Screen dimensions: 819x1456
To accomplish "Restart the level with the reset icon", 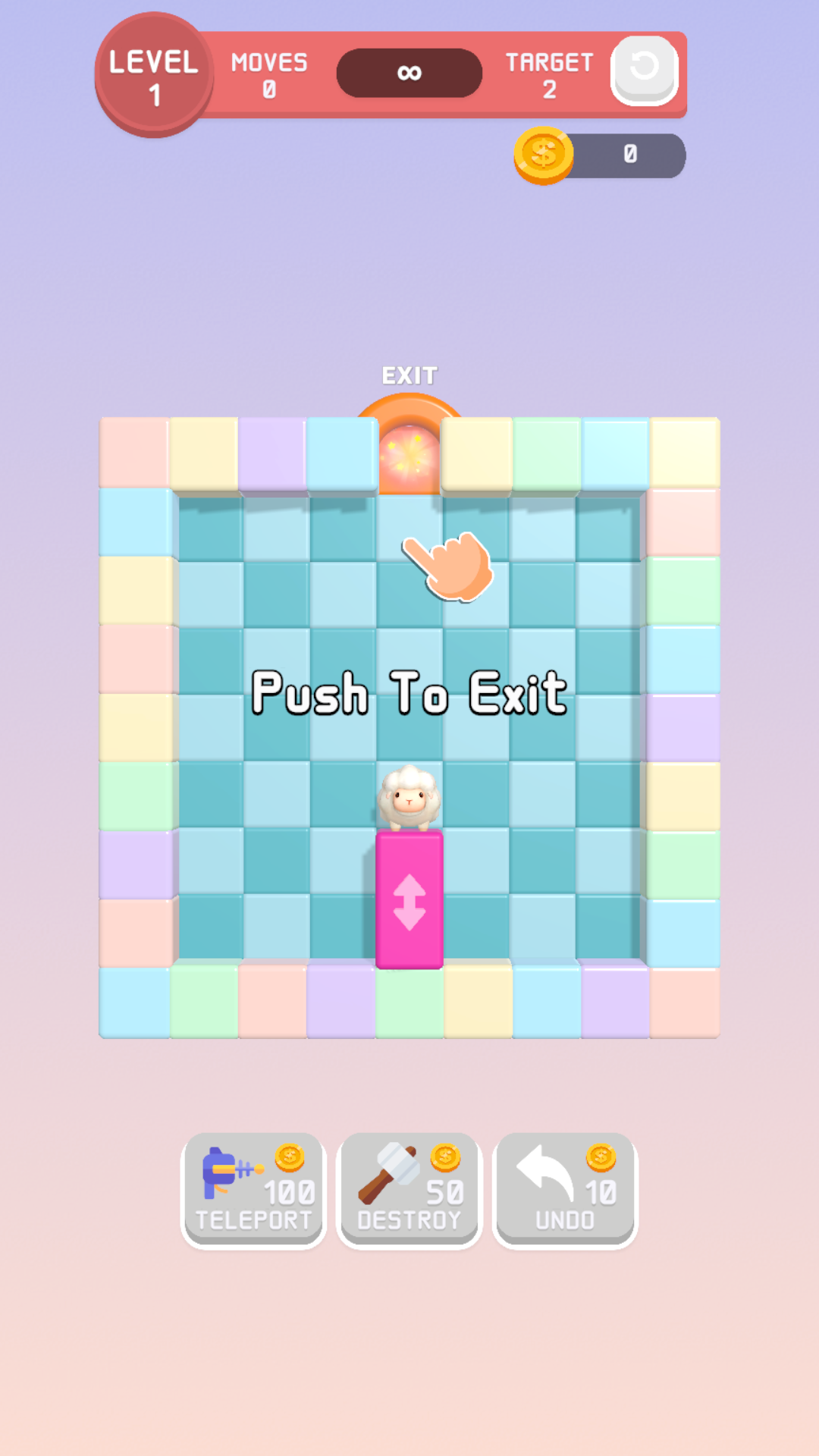I will (x=644, y=70).
